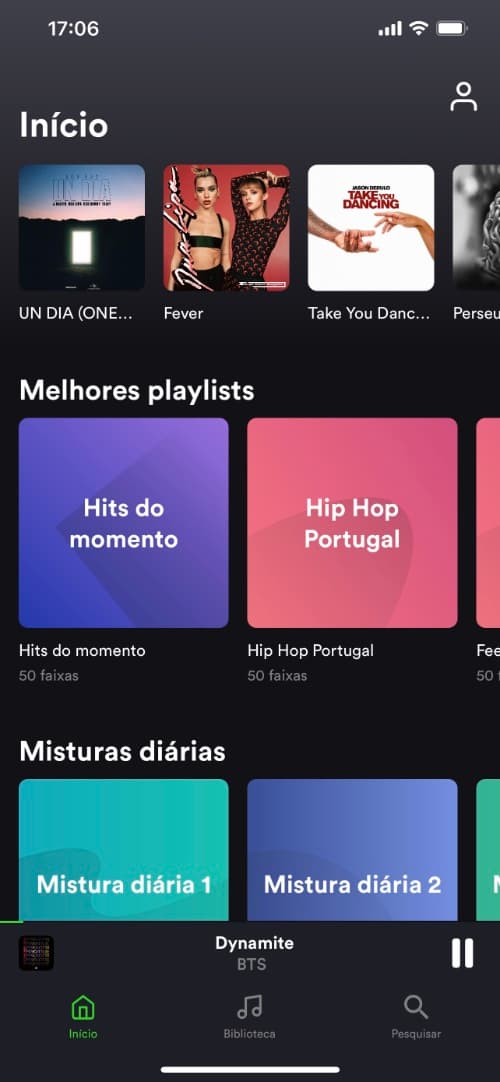Open the profile icon
The height and width of the screenshot is (1082, 500).
[463, 97]
